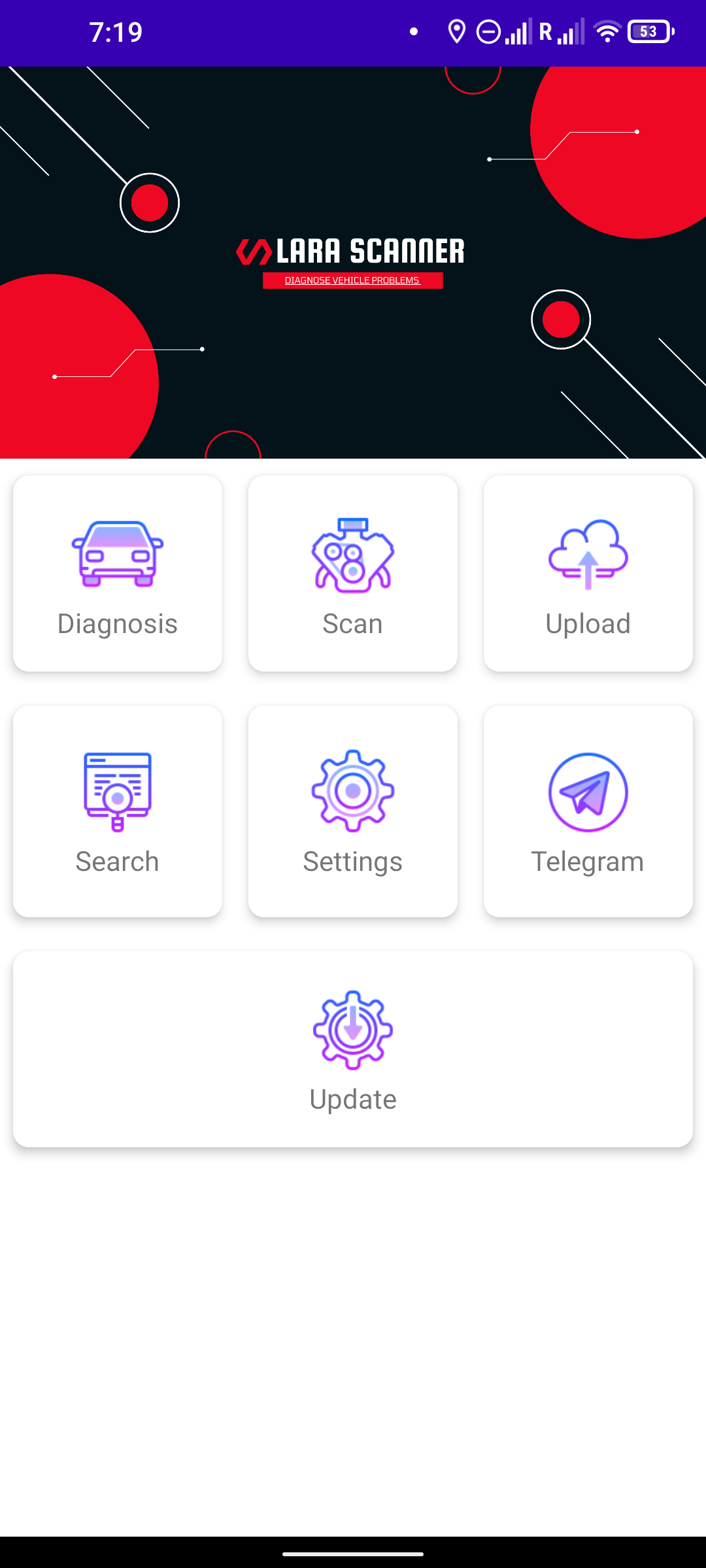Open the Search magnifier document icon

click(x=116, y=791)
